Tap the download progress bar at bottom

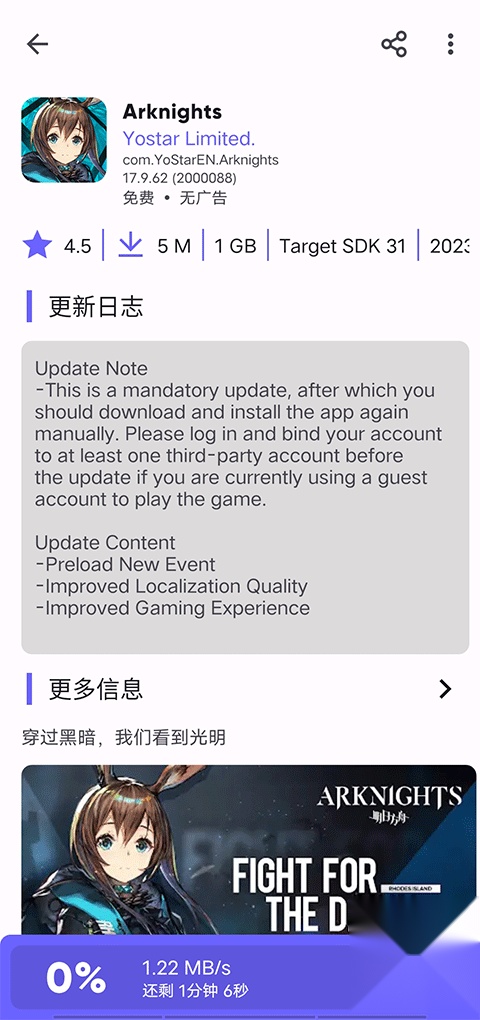(240, 978)
